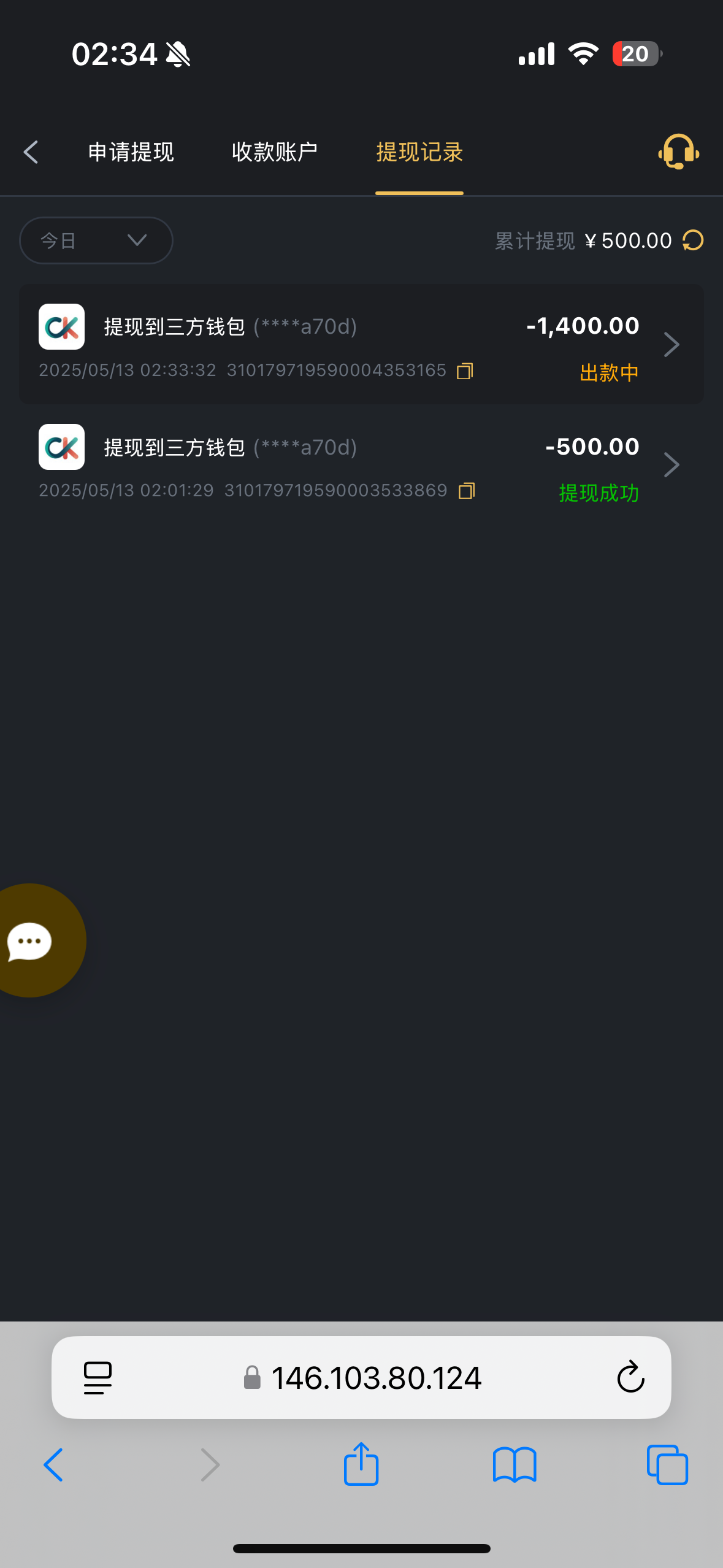
Task: Refresh the 累计提现 total
Action: (693, 240)
